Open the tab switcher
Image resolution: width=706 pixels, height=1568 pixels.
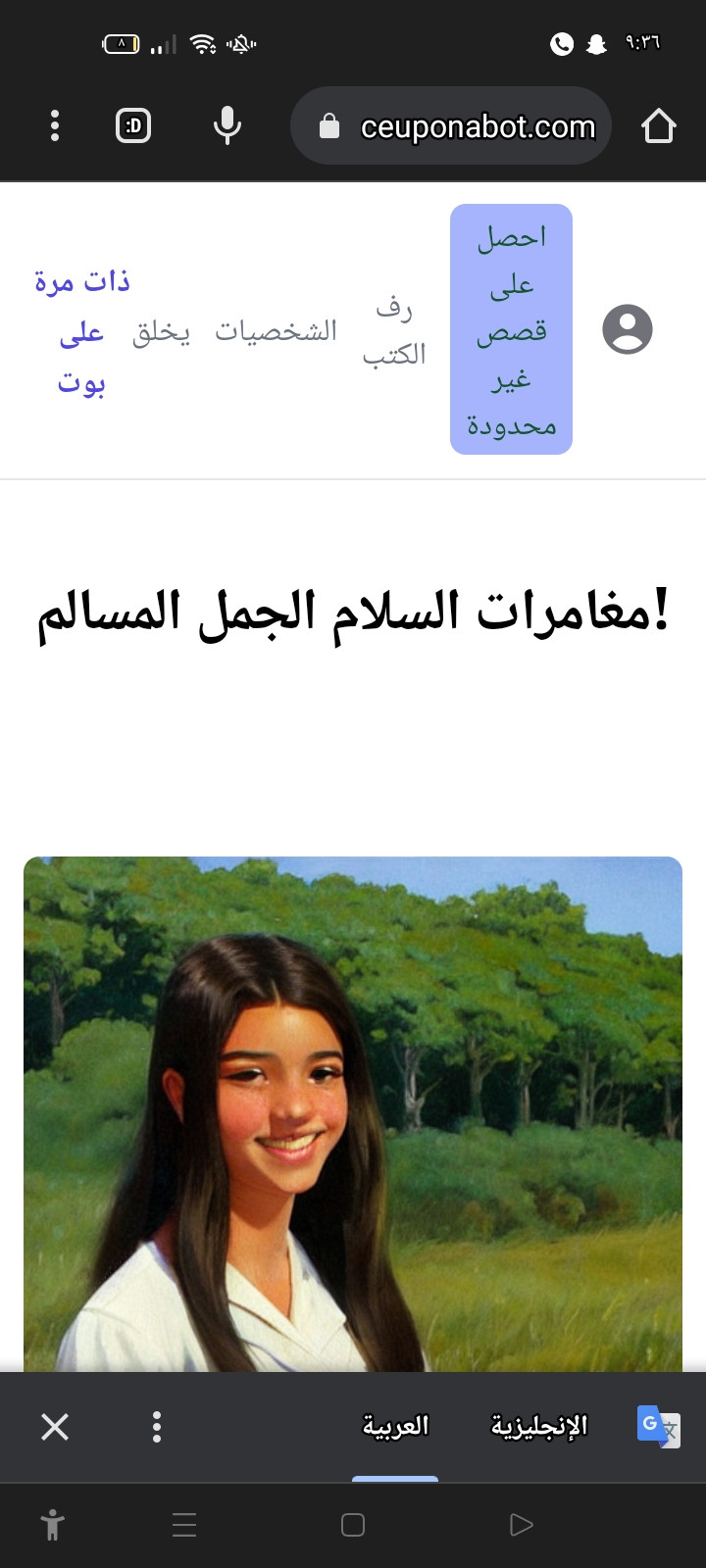[x=133, y=125]
